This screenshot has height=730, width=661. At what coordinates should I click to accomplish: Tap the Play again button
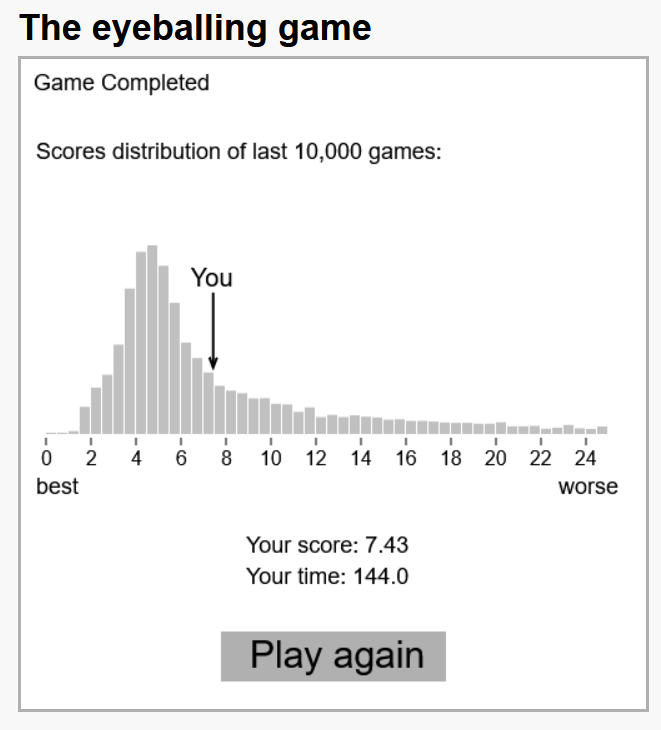[333, 656]
